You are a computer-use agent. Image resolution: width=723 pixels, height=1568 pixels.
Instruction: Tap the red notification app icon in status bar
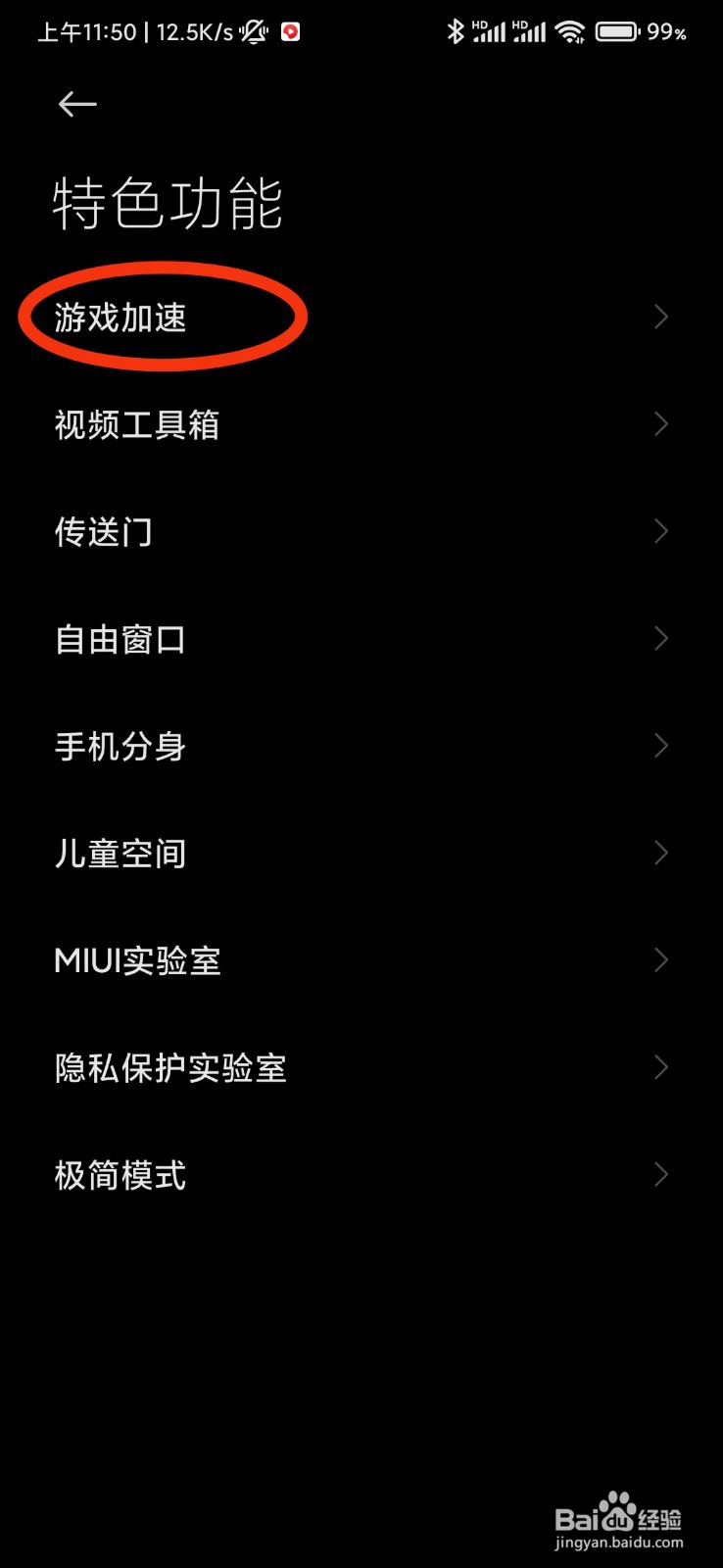click(x=291, y=31)
